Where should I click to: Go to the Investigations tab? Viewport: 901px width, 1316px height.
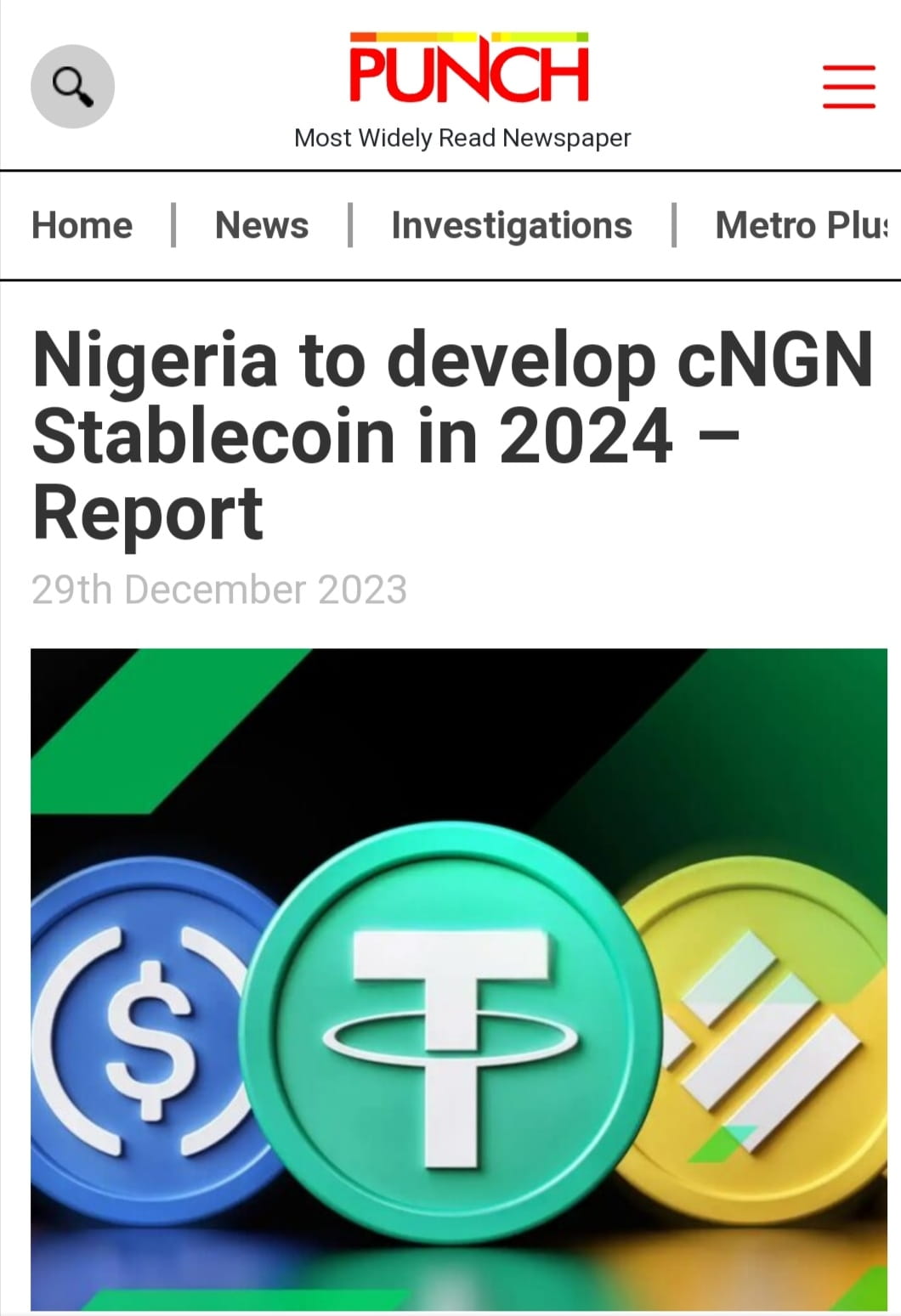[511, 225]
